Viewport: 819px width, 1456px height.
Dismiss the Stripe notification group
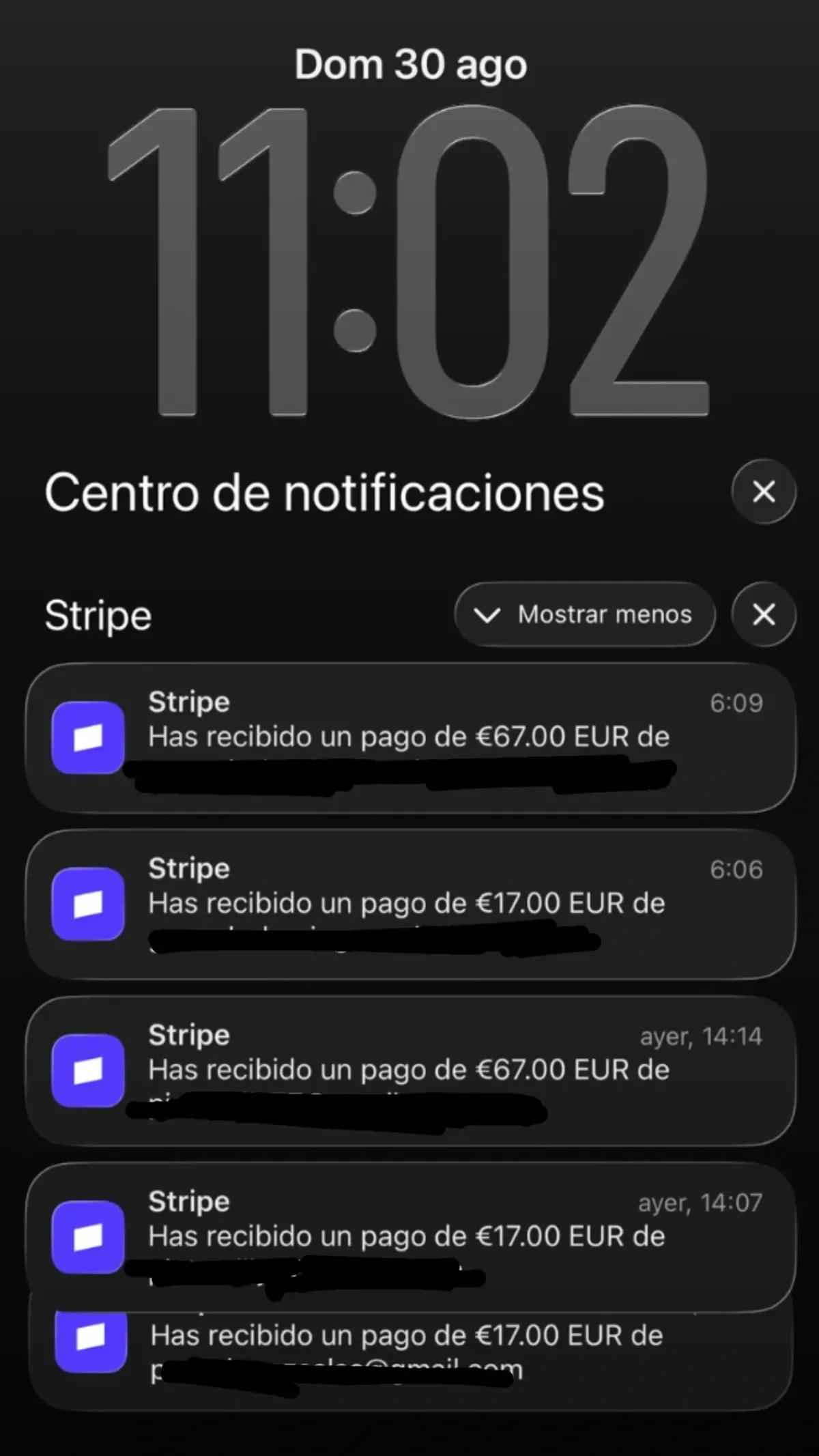pos(763,614)
